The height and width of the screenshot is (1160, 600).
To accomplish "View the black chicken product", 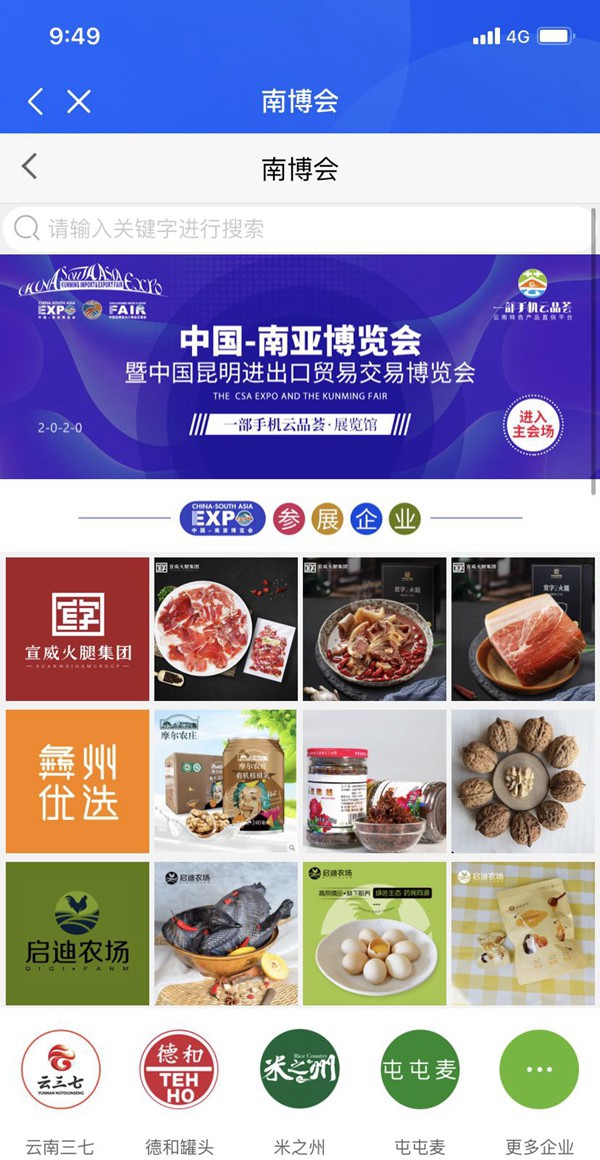I will point(226,933).
